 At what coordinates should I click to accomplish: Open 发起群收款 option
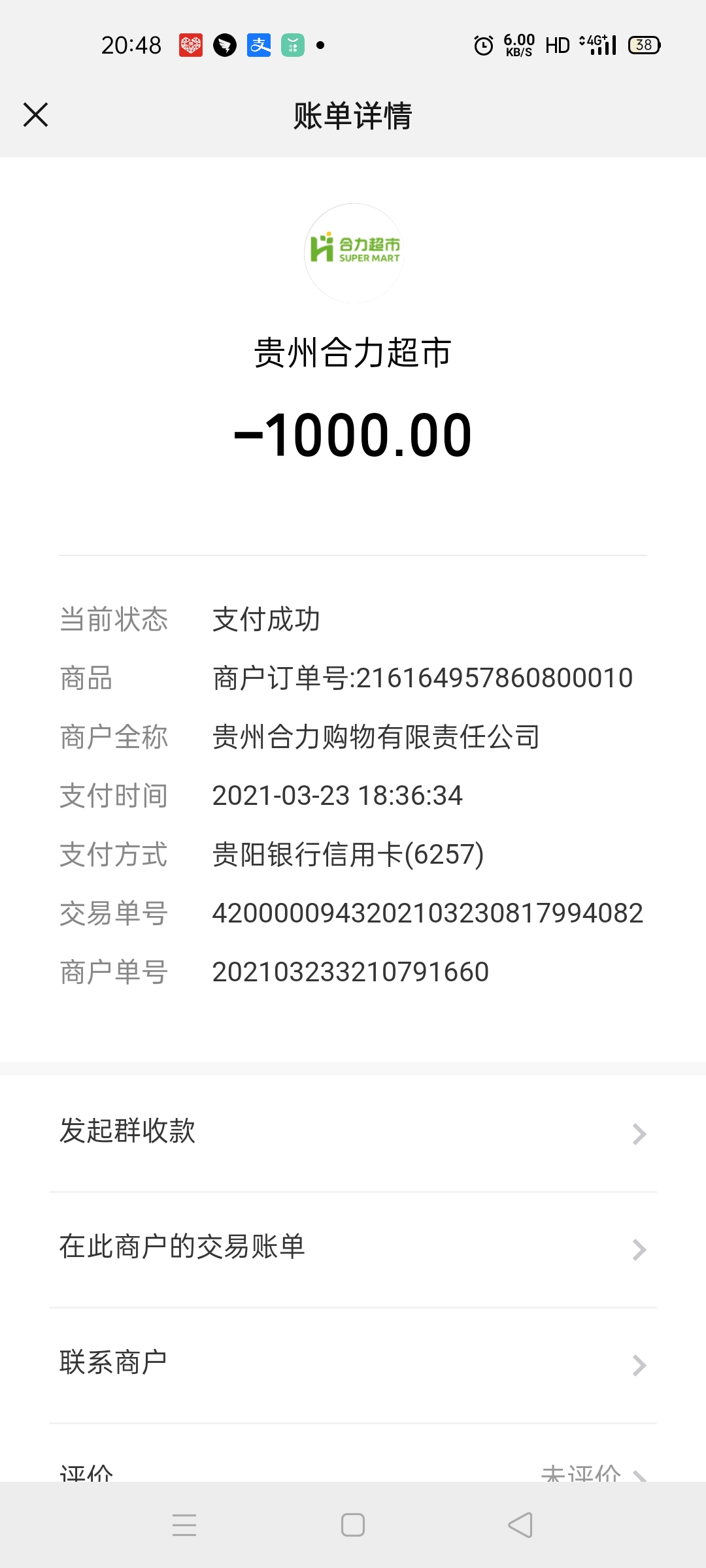[x=353, y=1133]
